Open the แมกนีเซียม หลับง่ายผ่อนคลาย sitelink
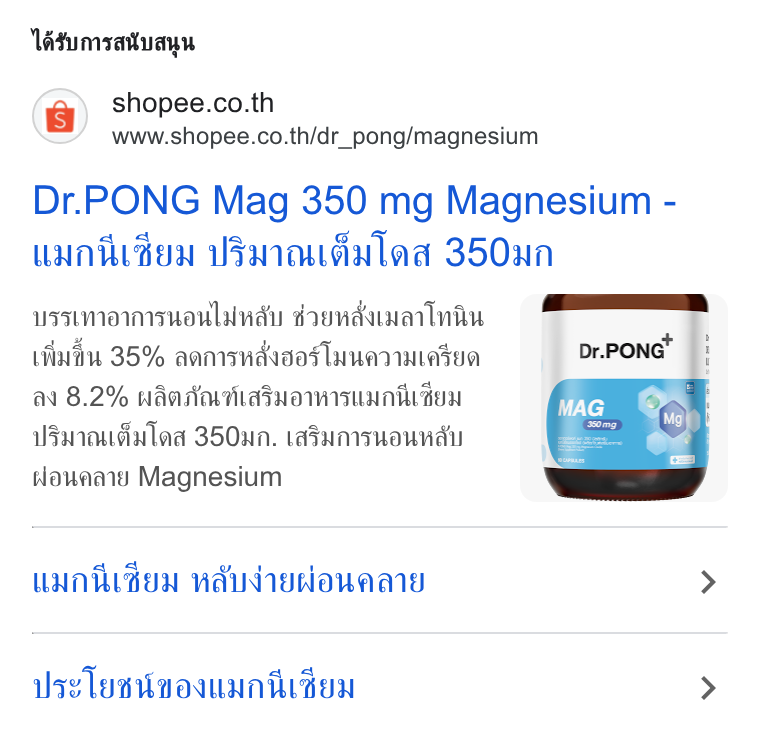Image resolution: width=760 pixels, height=738 pixels. pyautogui.click(x=380, y=581)
